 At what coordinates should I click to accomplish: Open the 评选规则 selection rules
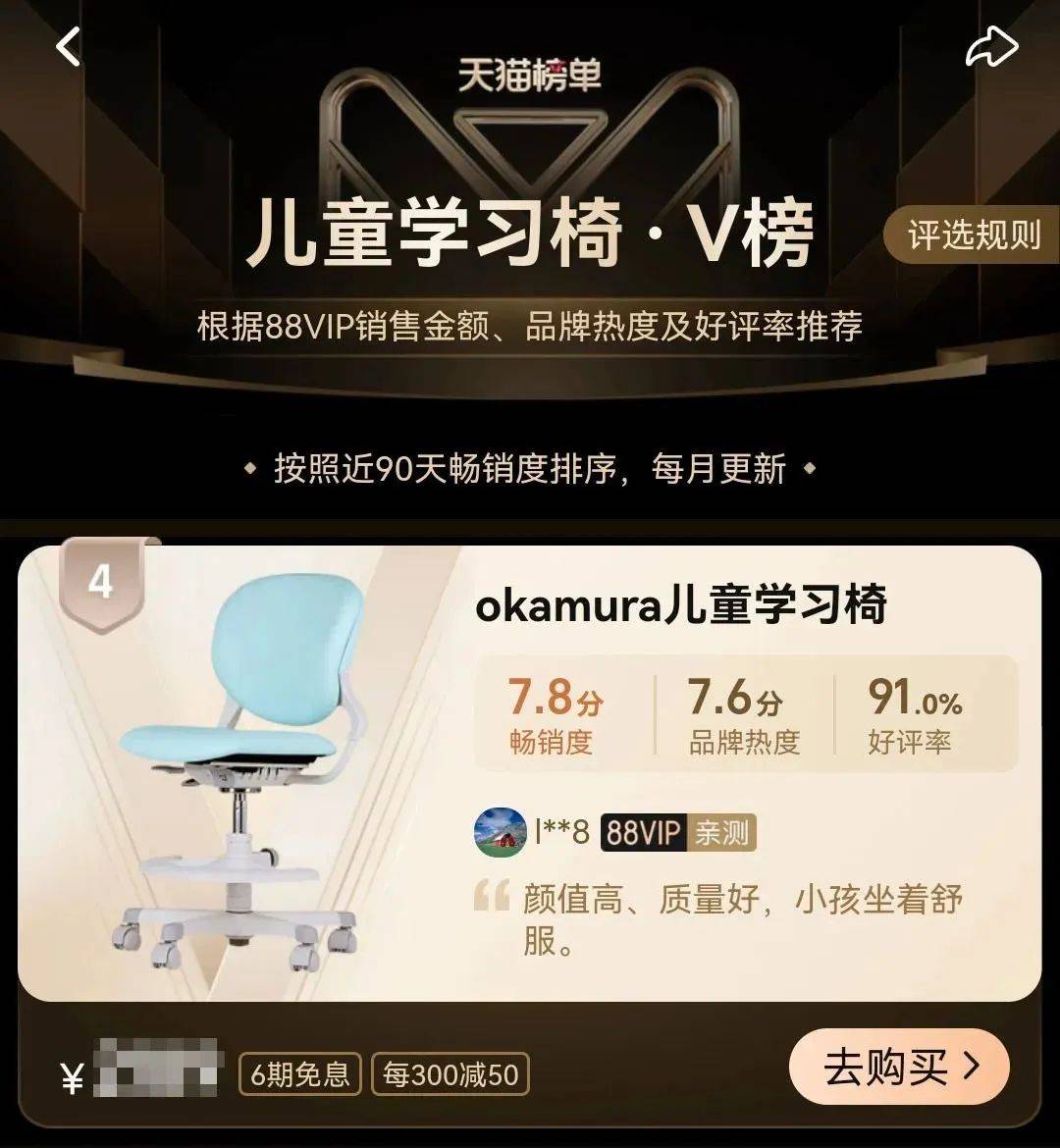pos(973,235)
